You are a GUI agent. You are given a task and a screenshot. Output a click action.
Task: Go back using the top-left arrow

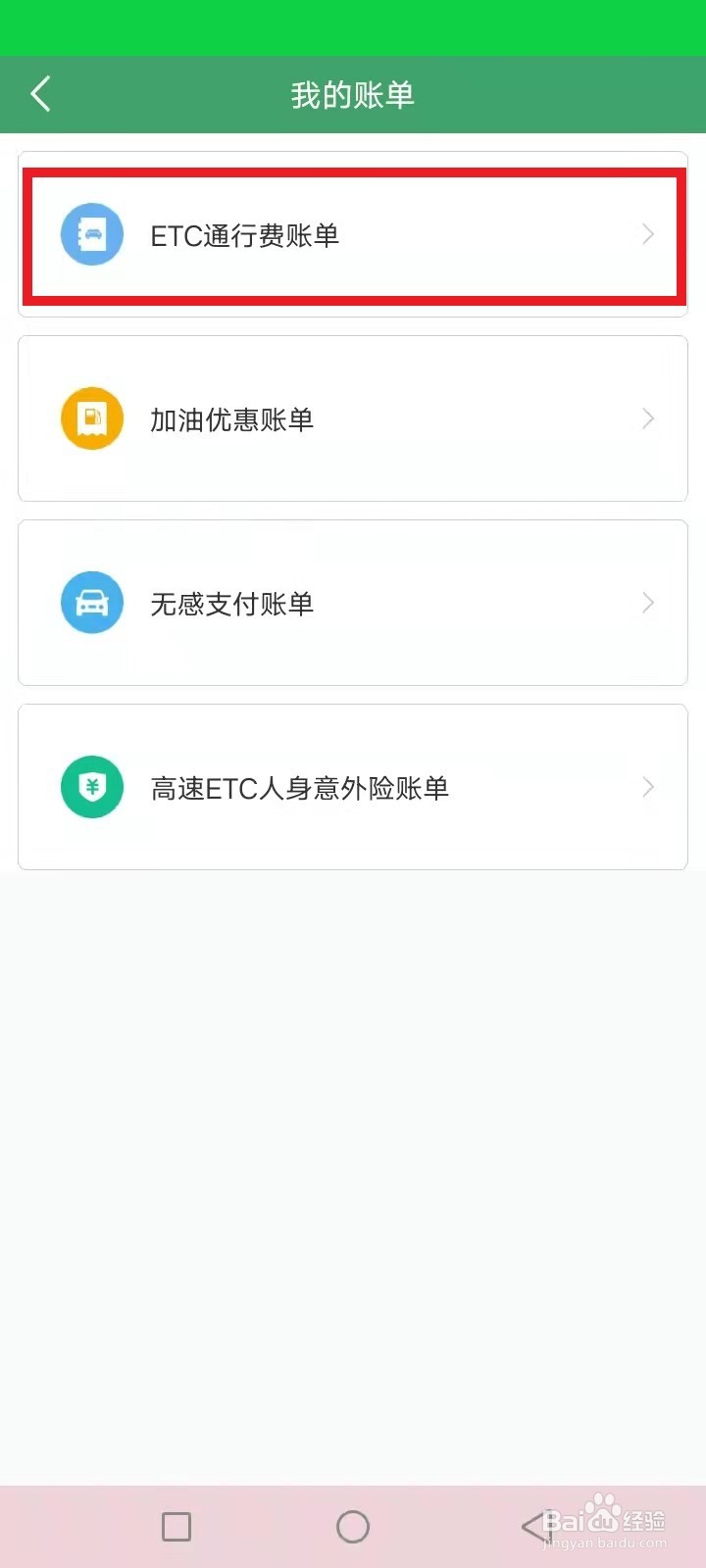tap(40, 94)
